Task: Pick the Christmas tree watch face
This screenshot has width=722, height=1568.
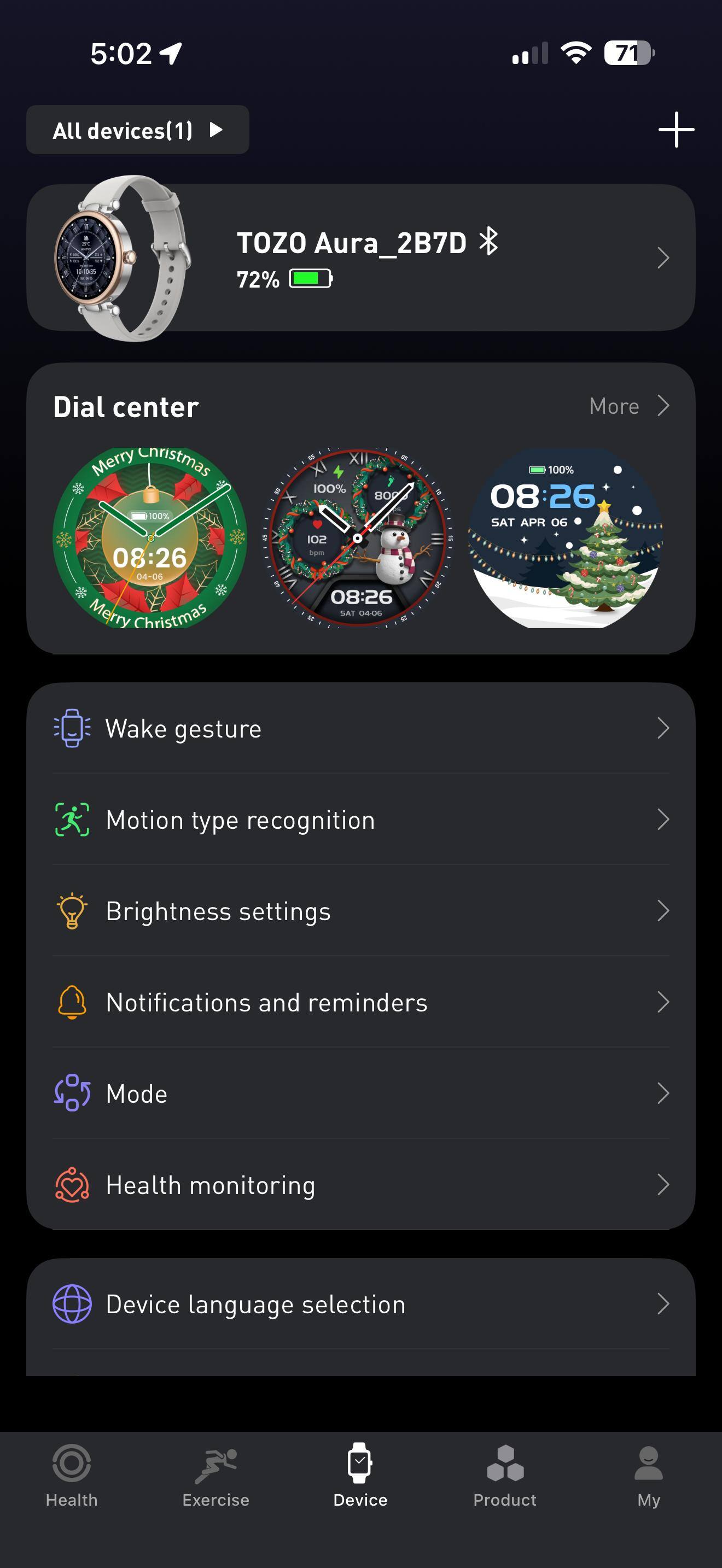Action: click(x=565, y=538)
